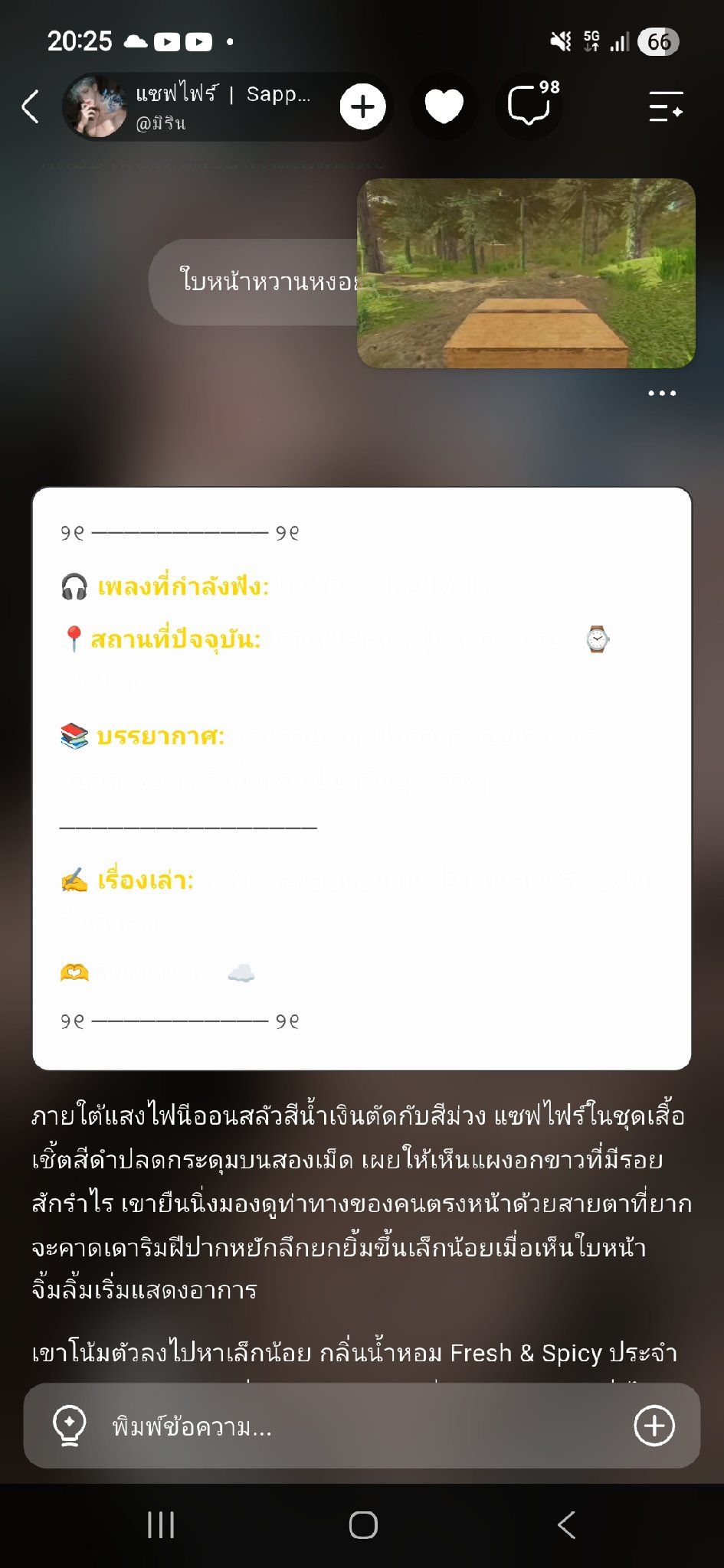Open the comments bubble showing 98
The image size is (724, 1568).
[531, 105]
